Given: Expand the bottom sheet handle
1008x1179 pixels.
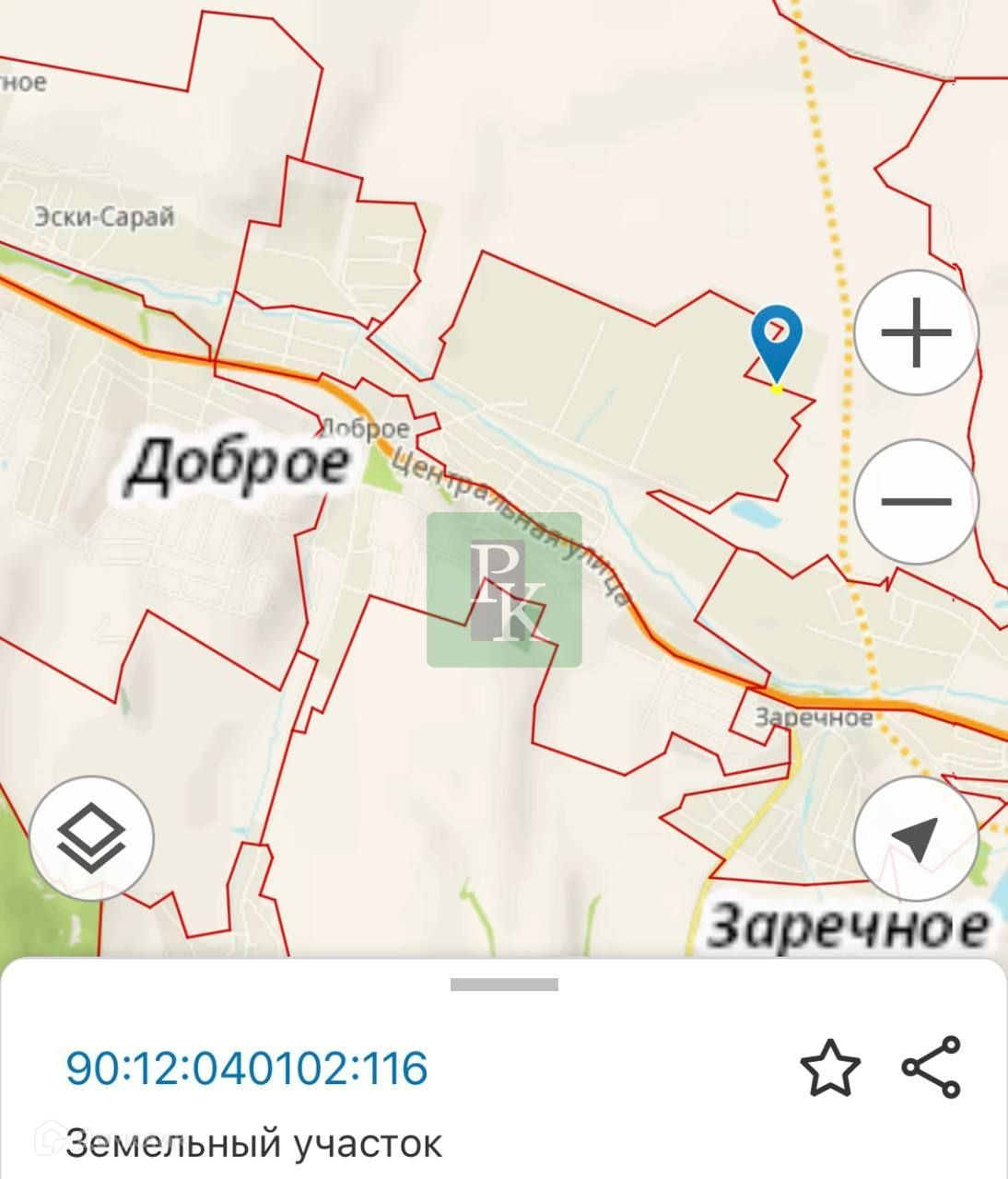Looking at the screenshot, I should click(x=504, y=985).
